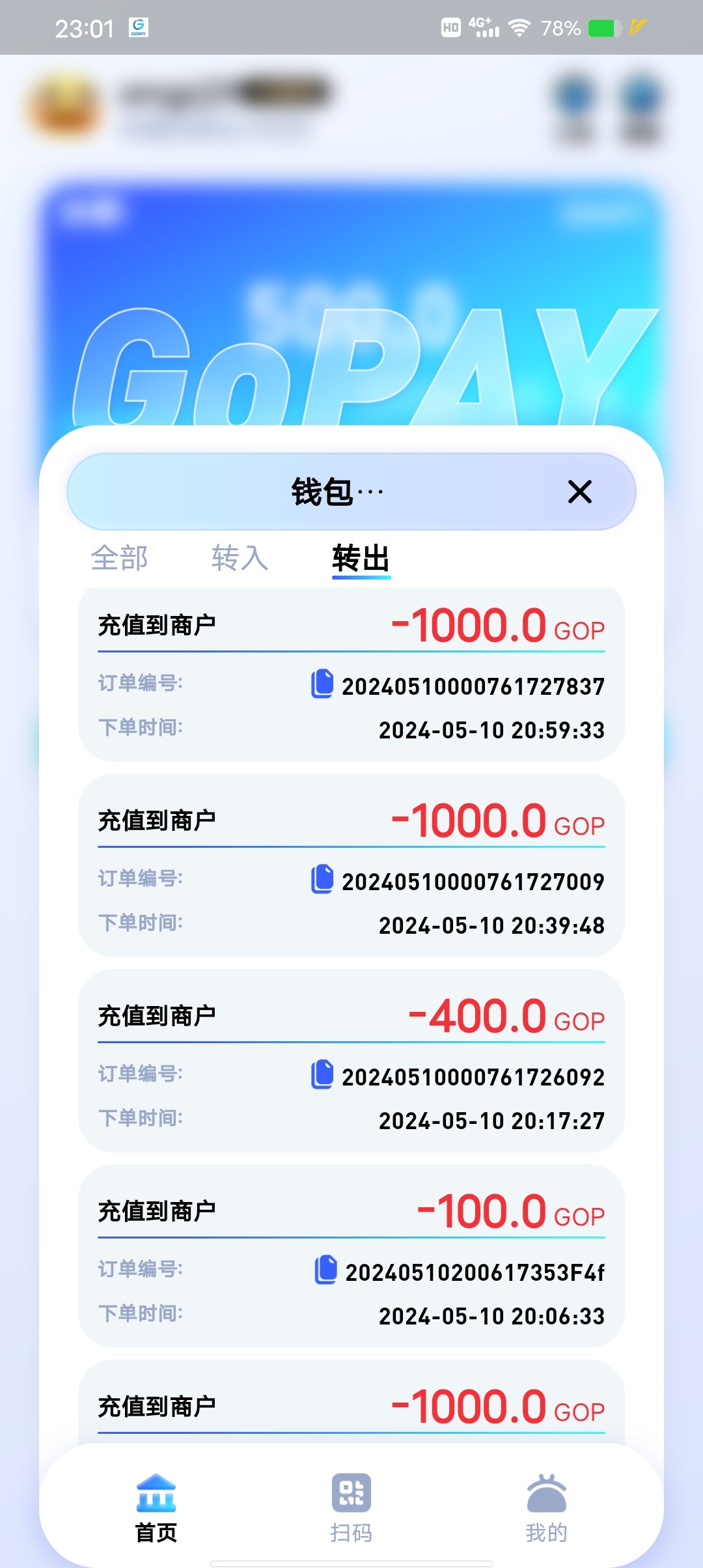Screen dimensions: 703x1568
Task: Tap the GoPay icon in the status bar
Action: 139,27
